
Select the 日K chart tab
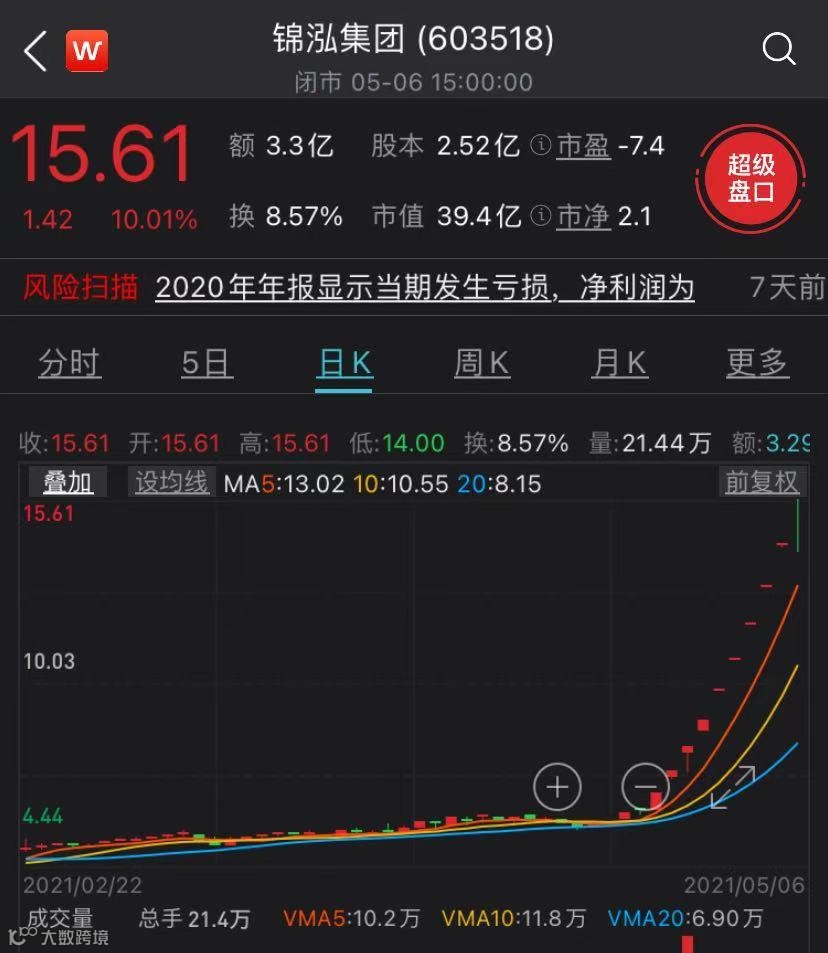(x=345, y=363)
